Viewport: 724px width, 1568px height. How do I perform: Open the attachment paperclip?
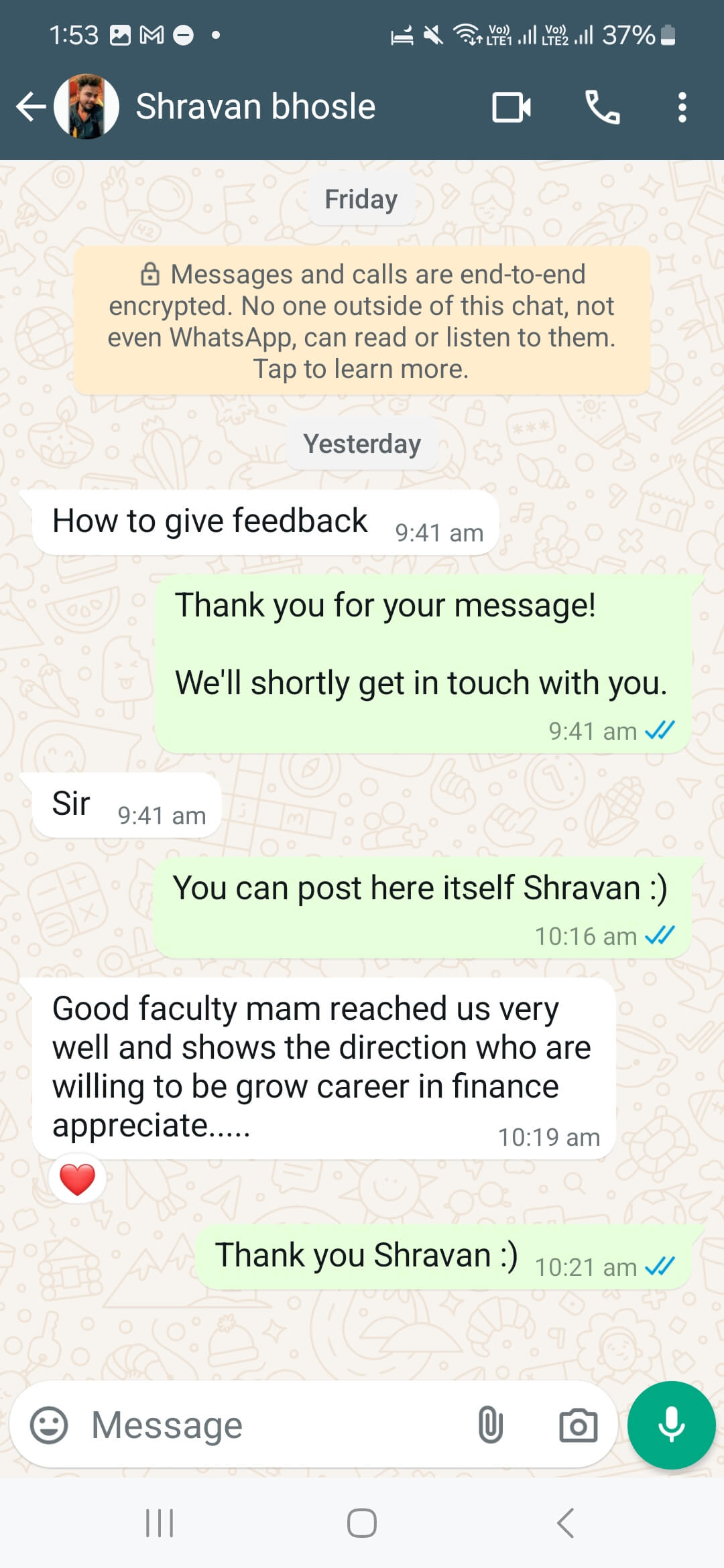(490, 1425)
